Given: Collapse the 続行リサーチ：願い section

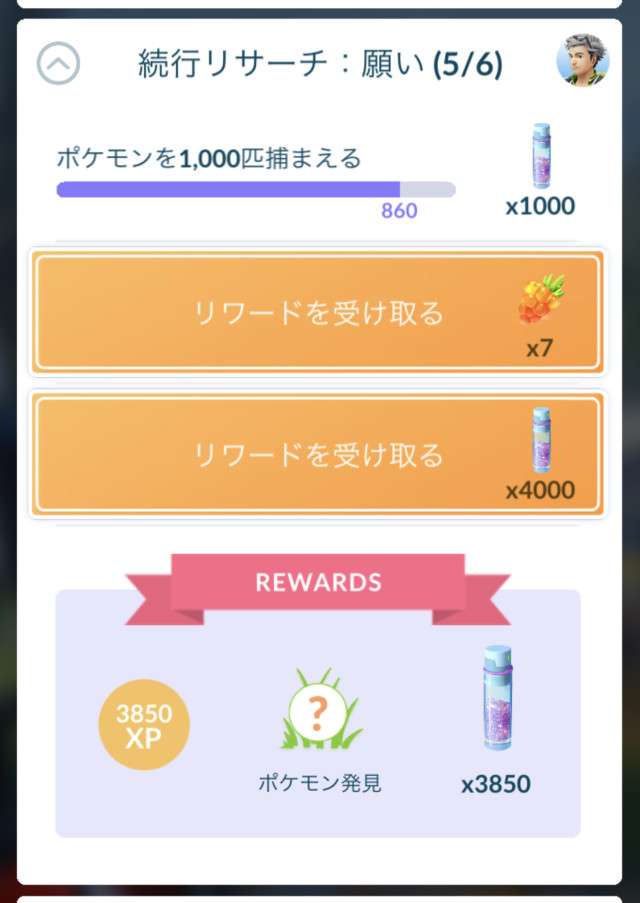Looking at the screenshot, I should point(58,65).
